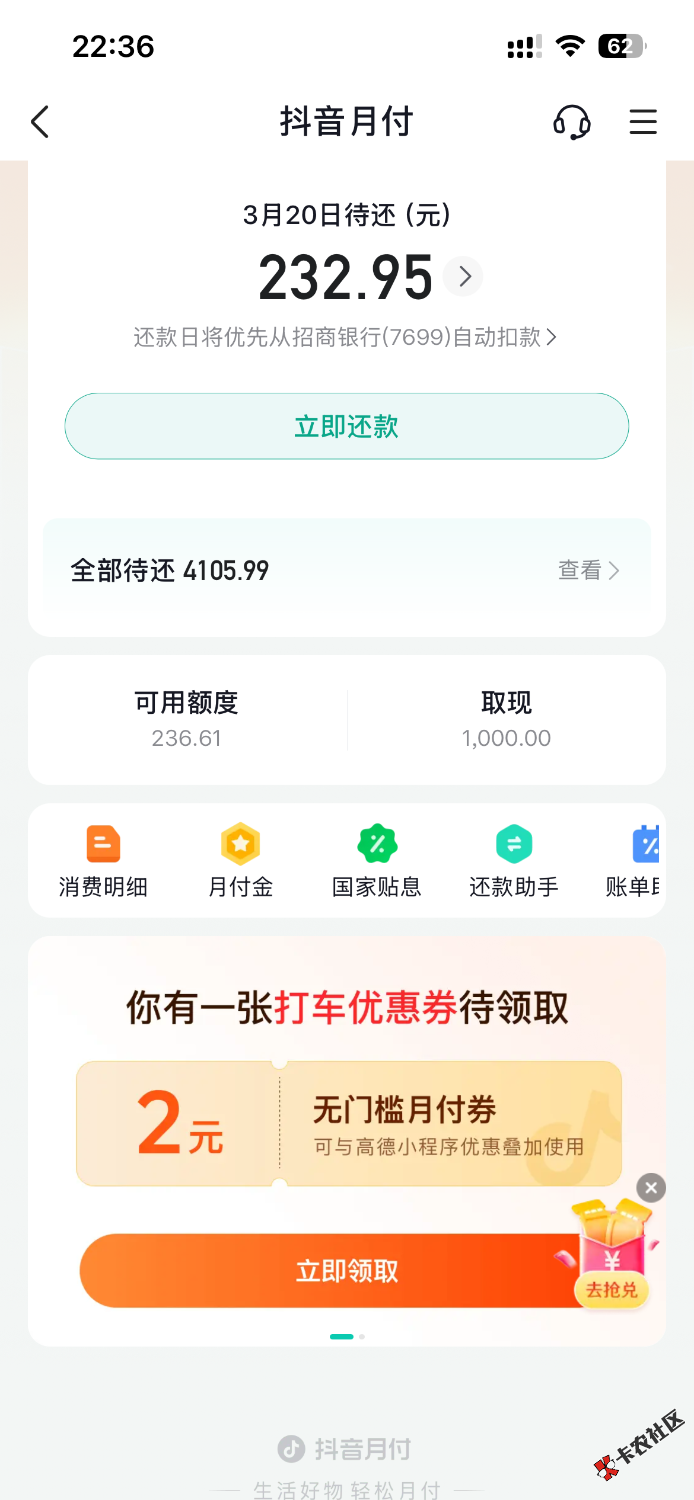The width and height of the screenshot is (694, 1500).
Task: Open 取现 cash withdrawal
Action: [x=506, y=720]
